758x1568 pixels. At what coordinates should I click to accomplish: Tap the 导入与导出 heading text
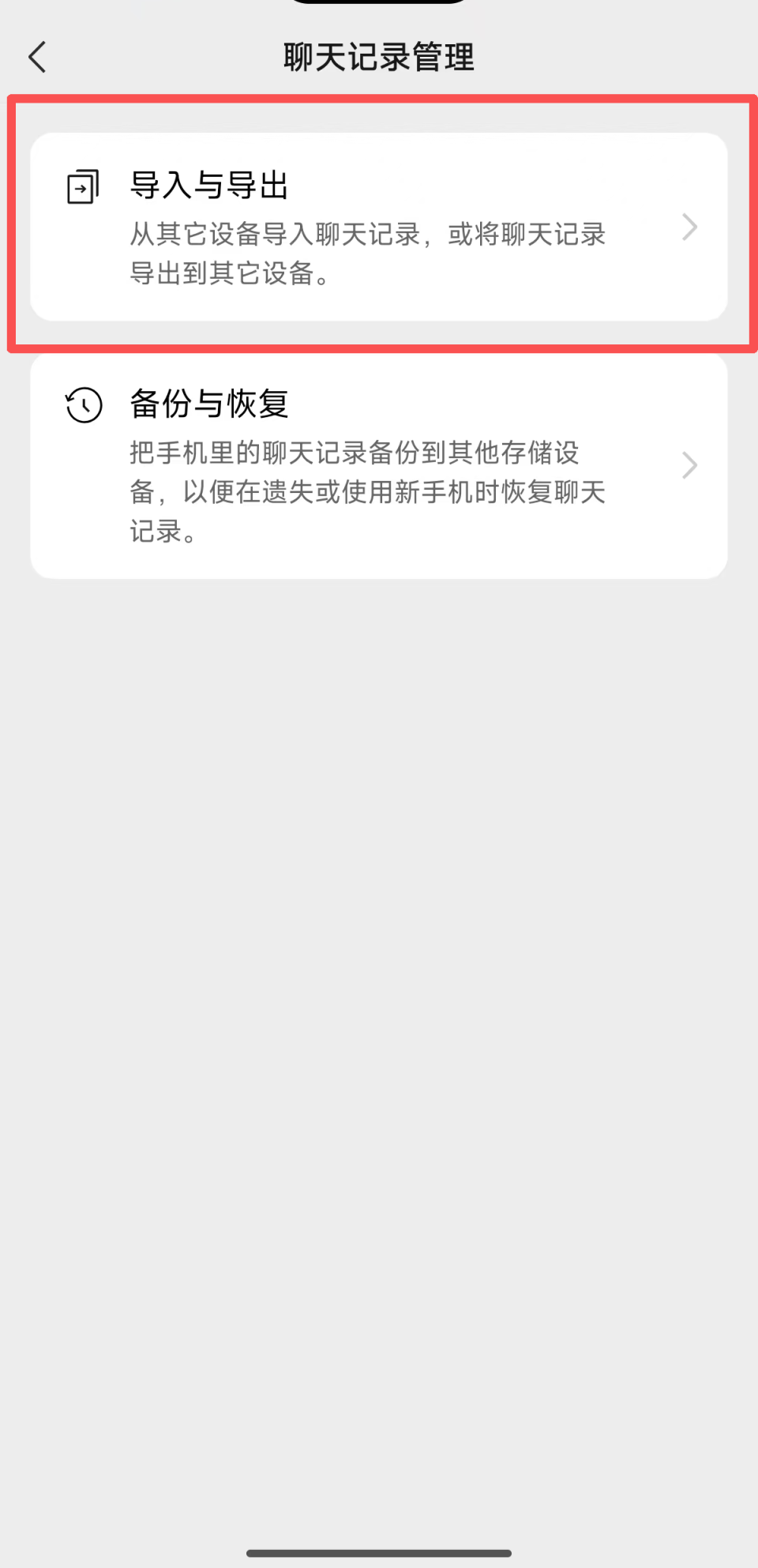(209, 186)
